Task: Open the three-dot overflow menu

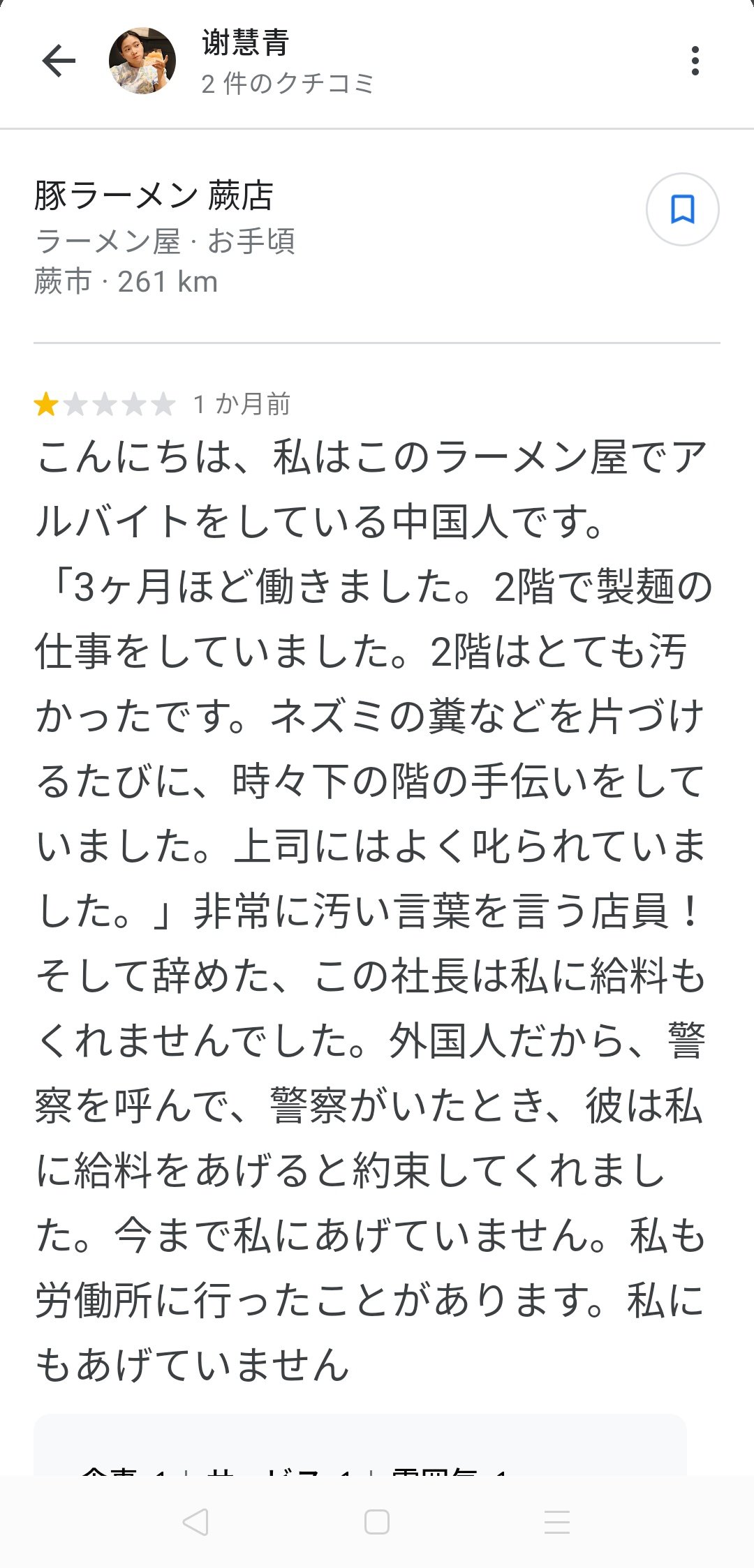Action: (695, 61)
